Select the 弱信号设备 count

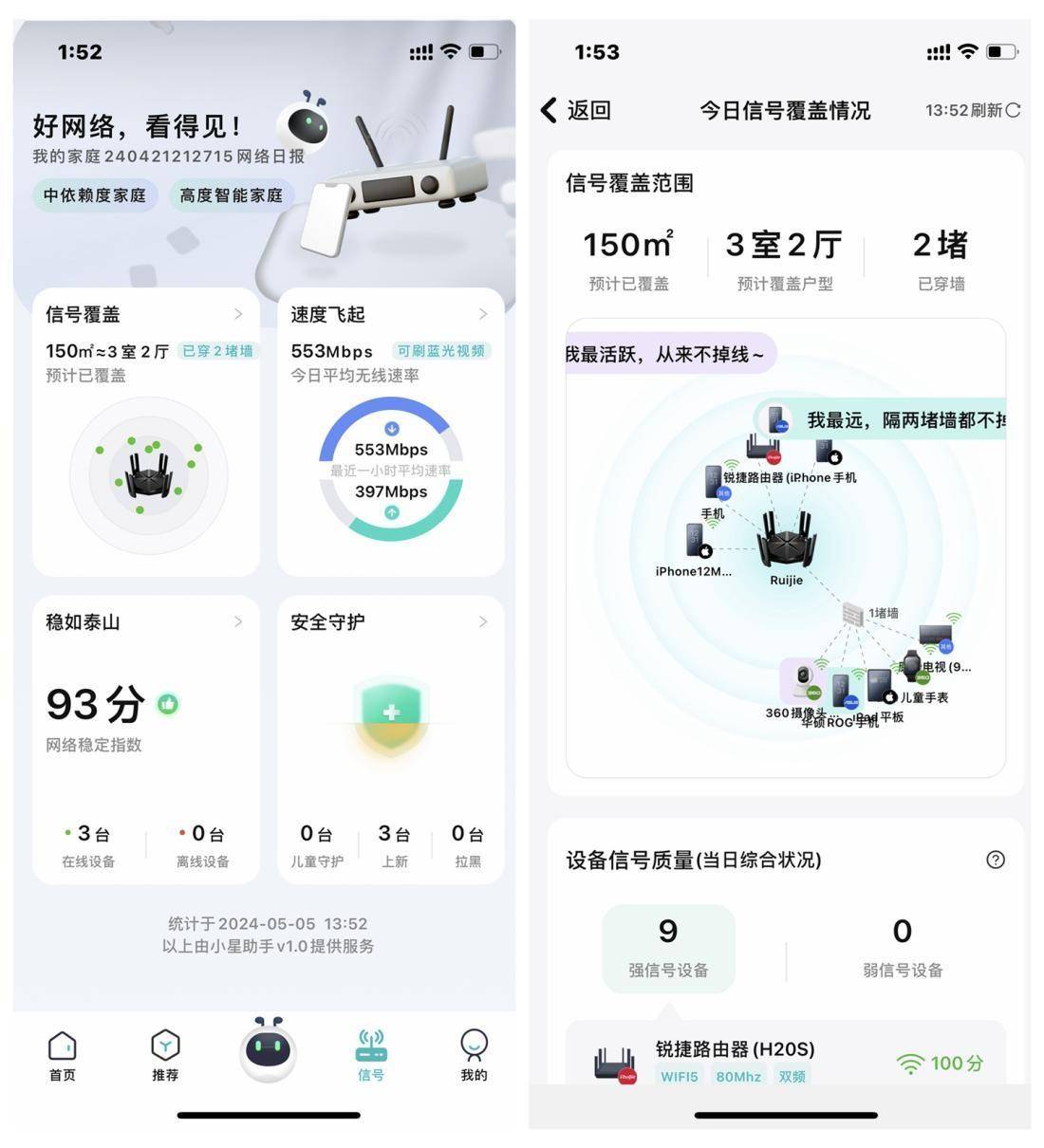(x=902, y=948)
